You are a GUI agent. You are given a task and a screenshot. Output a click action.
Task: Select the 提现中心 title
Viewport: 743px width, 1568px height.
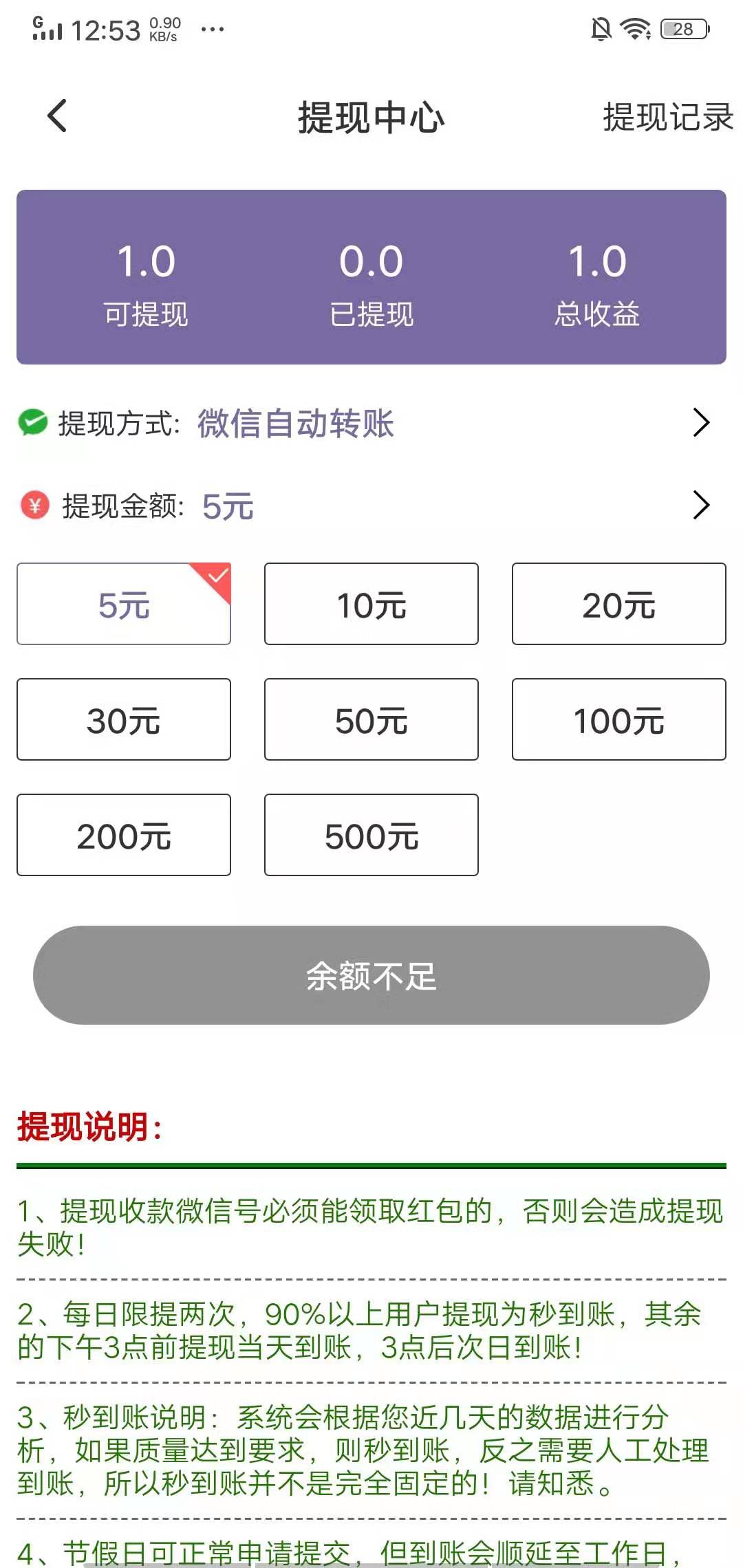coord(371,117)
